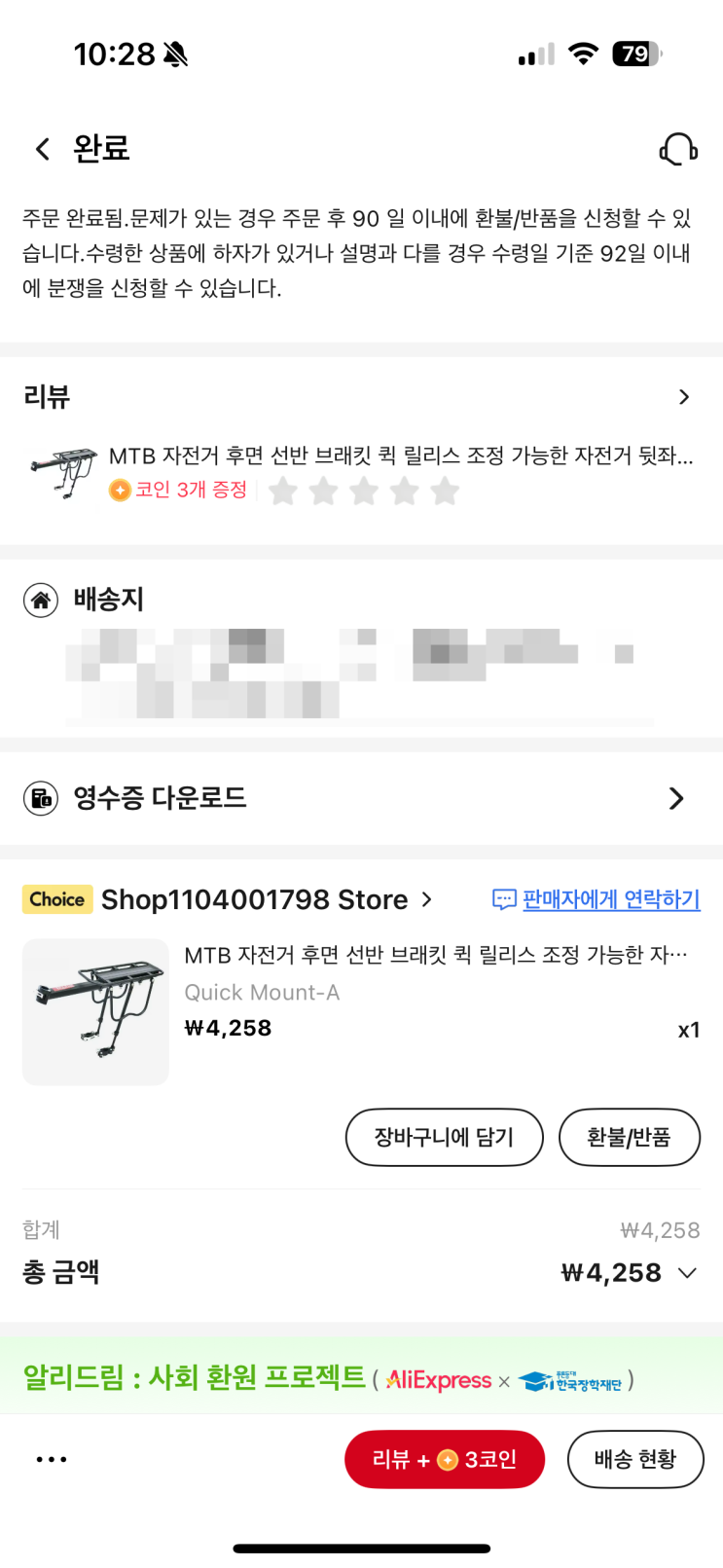This screenshot has width=723, height=1568.
Task: Go back using the arrow beside 완료
Action: click(x=42, y=149)
